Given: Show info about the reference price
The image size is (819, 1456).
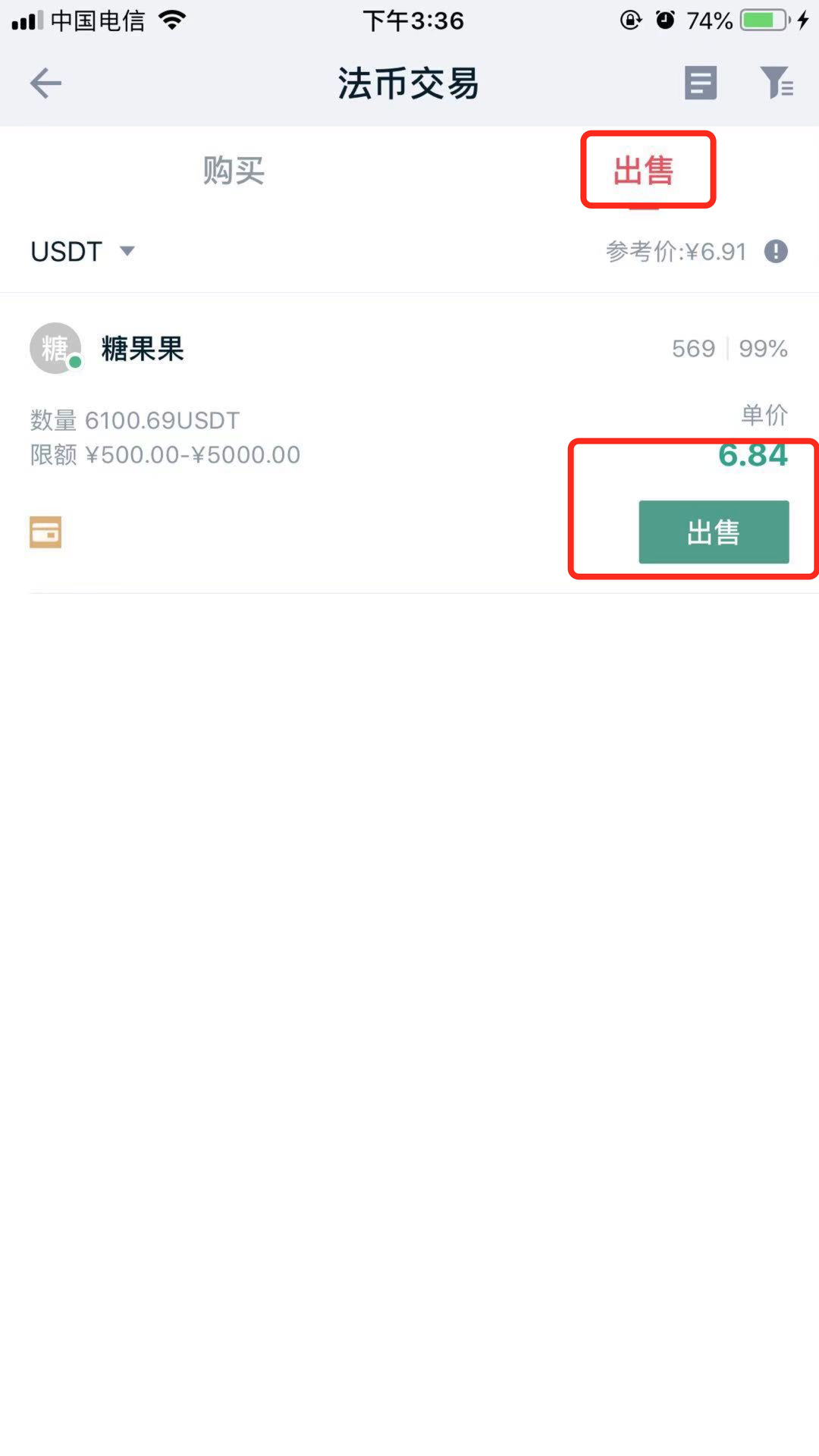Looking at the screenshot, I should coord(775,251).
